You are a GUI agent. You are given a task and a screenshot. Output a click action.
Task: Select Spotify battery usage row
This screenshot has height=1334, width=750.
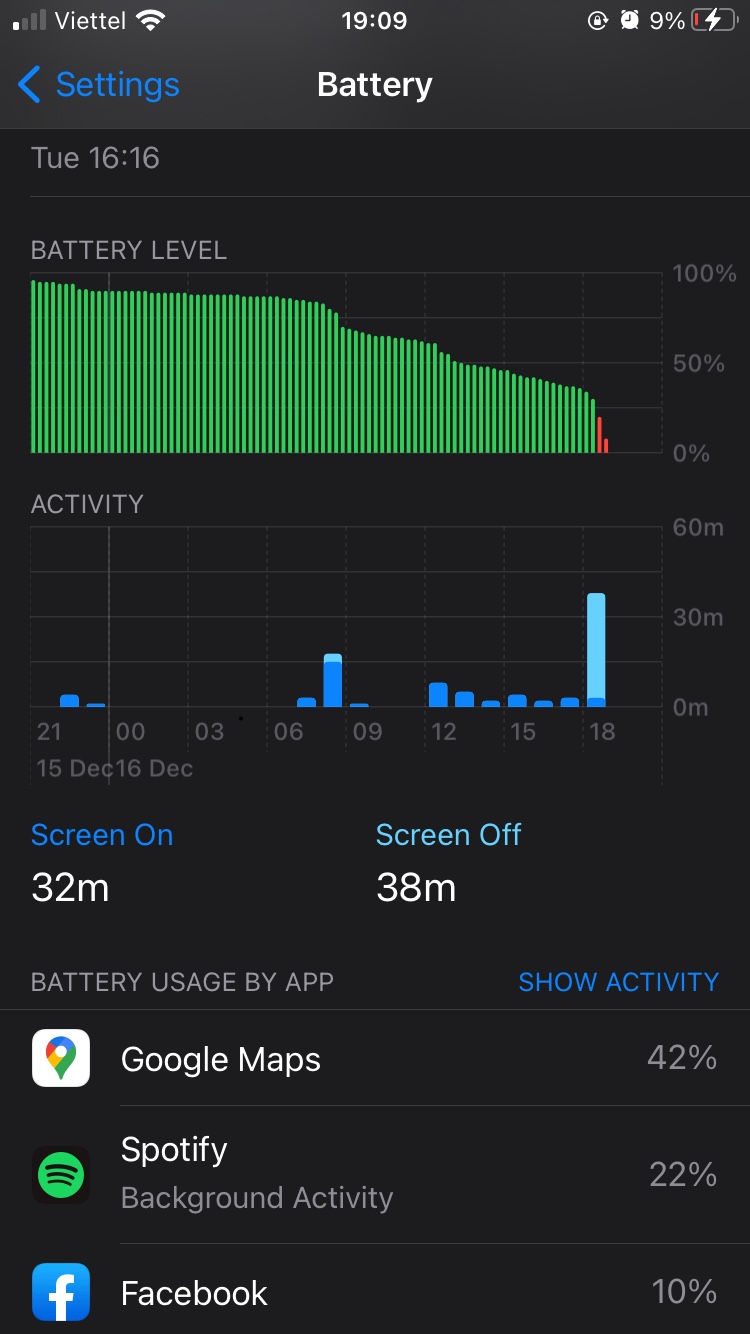375,1174
